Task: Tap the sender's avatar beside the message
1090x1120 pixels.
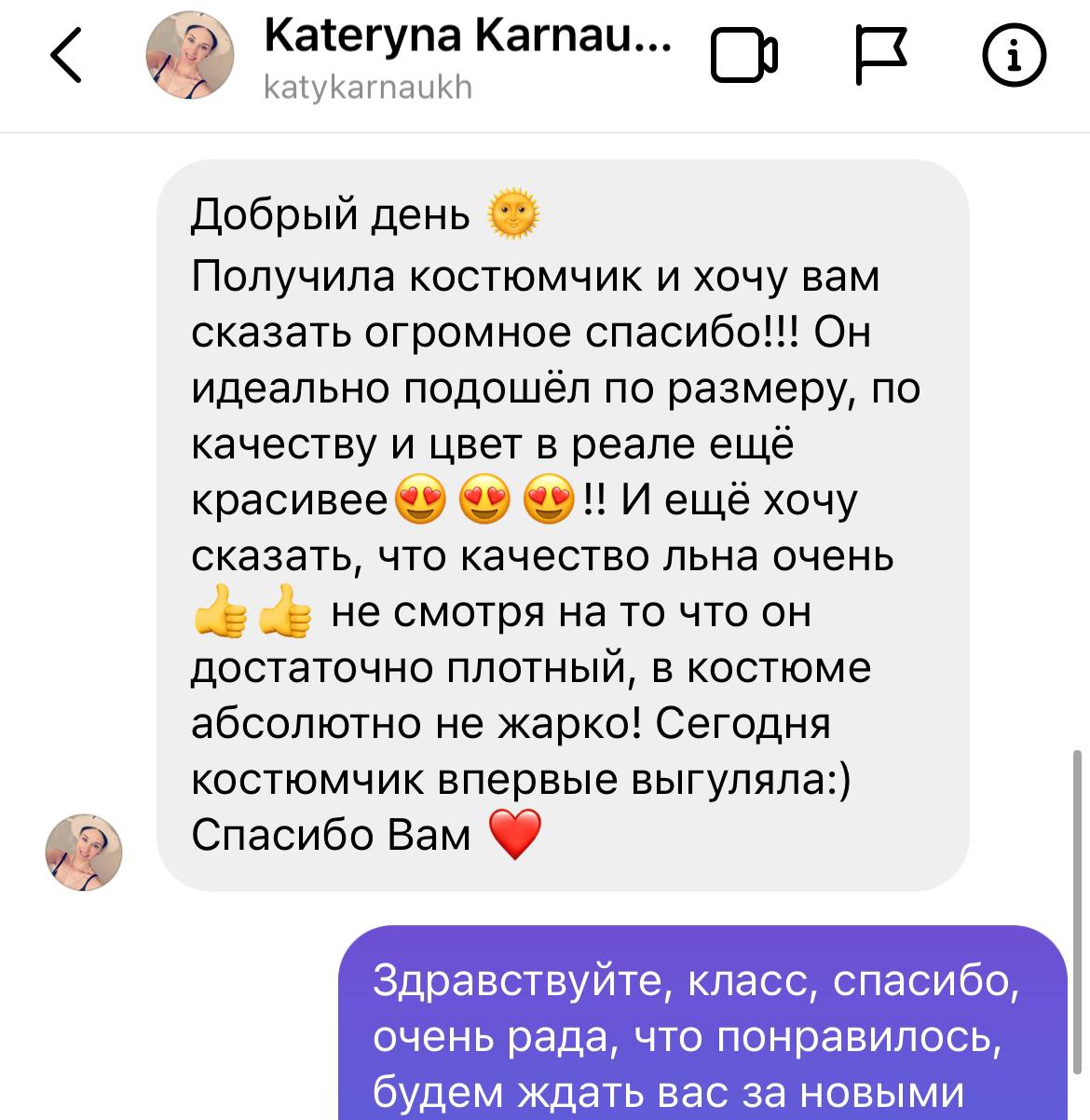Action: [x=84, y=852]
